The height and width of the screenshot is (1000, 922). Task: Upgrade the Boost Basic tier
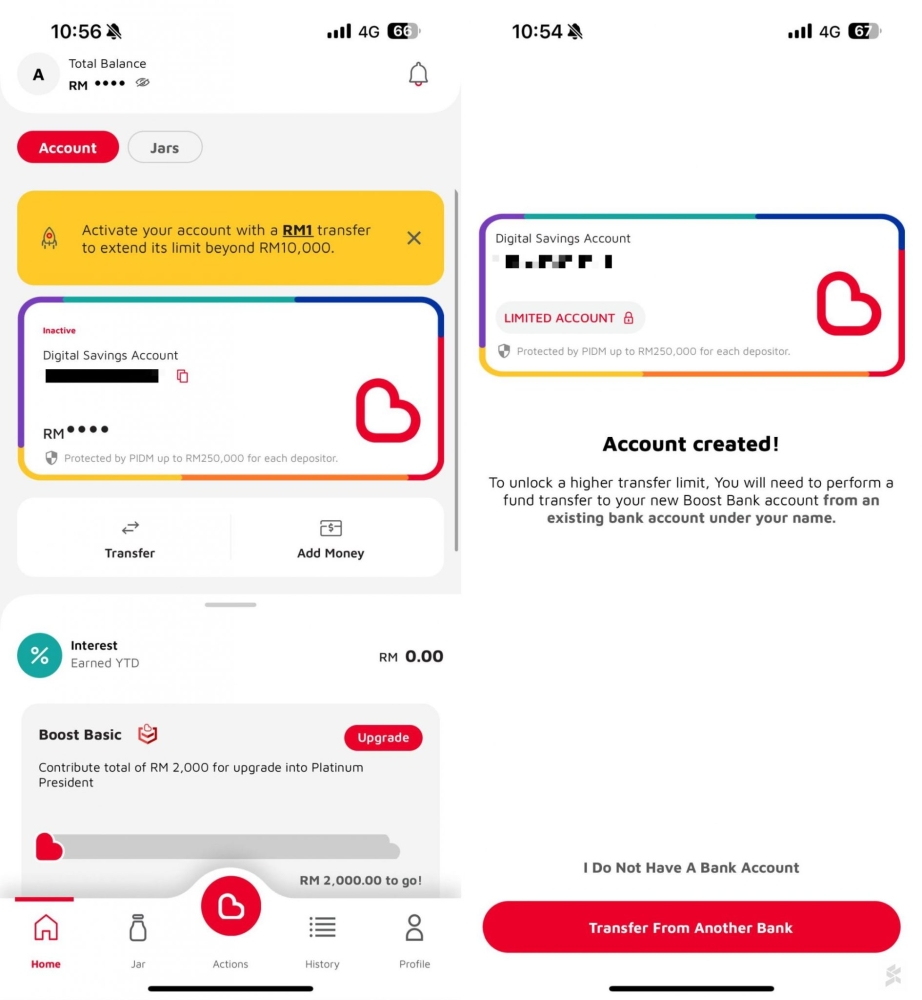[383, 738]
